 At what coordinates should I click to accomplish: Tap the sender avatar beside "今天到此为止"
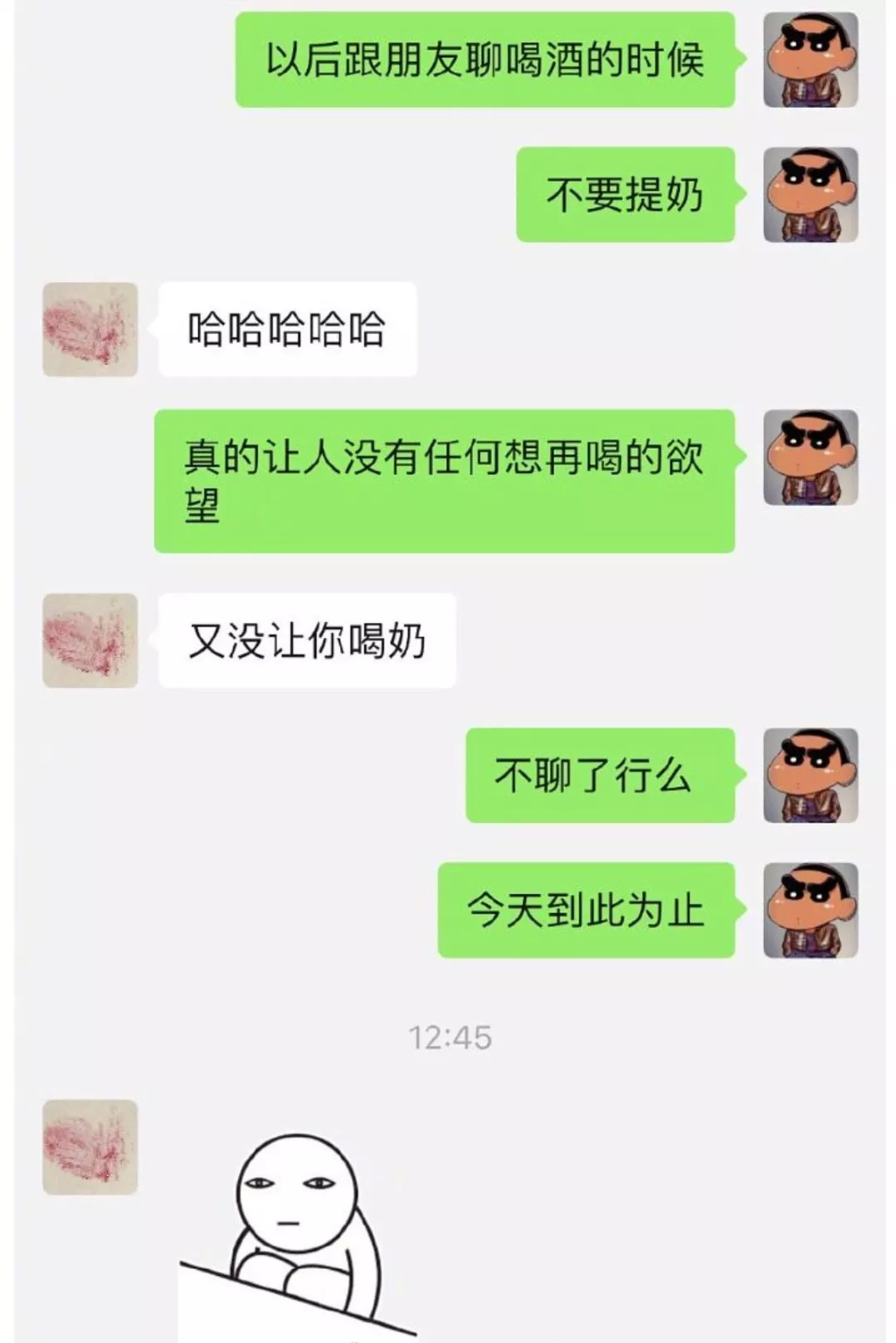[810, 910]
